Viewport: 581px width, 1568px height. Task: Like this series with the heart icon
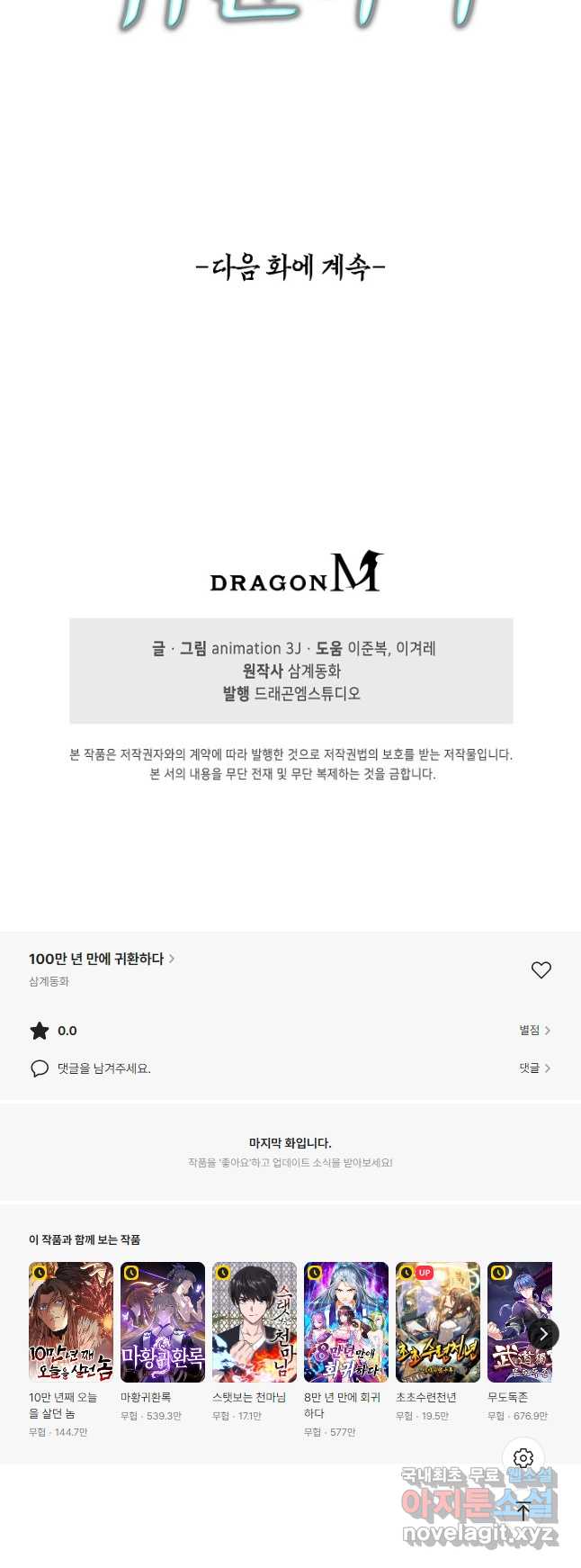point(541,969)
